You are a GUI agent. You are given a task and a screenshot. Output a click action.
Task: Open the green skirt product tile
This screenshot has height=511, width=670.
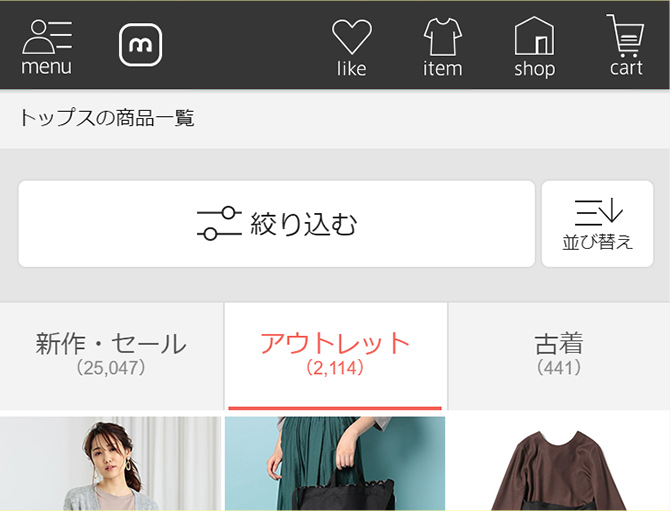[335, 464]
